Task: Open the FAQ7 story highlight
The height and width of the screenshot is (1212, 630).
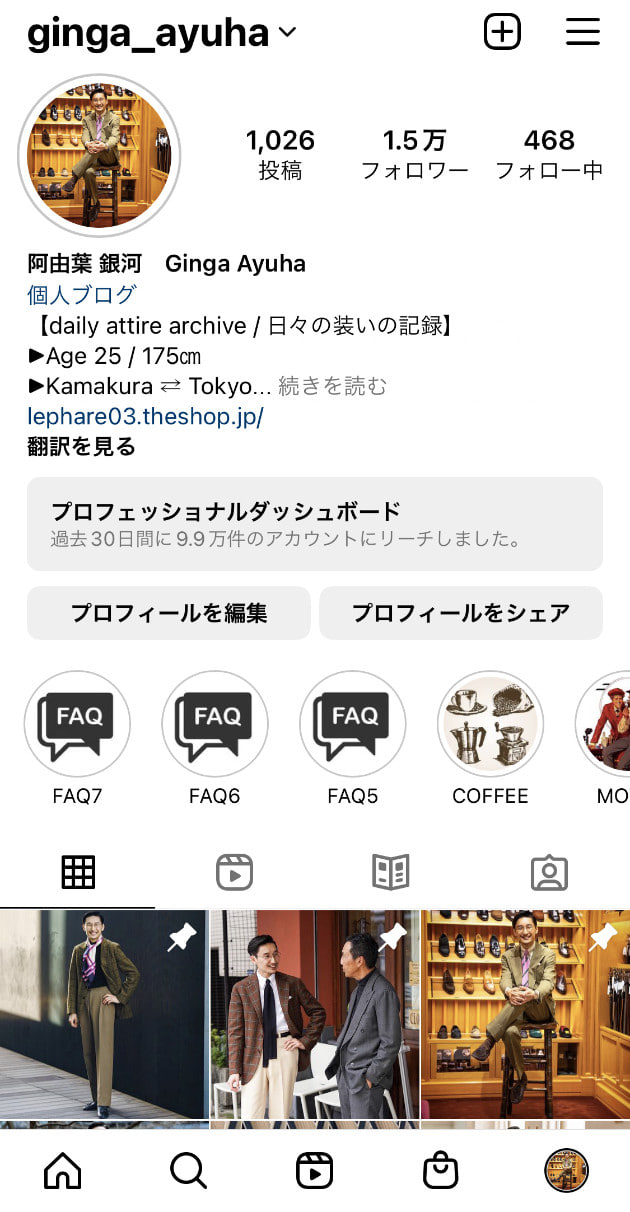Action: 77,724
